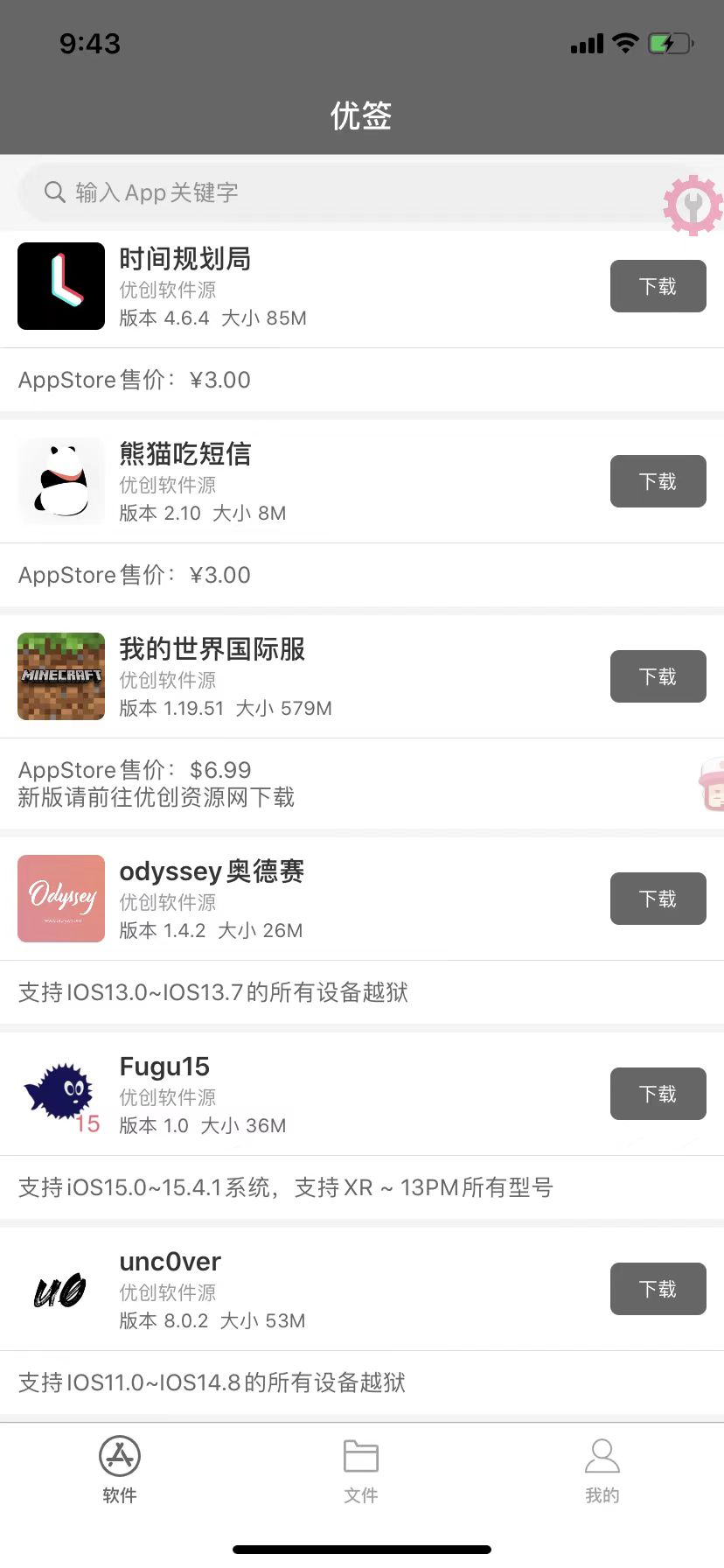Tap the Odyssey jailbreak tool icon

[x=61, y=899]
